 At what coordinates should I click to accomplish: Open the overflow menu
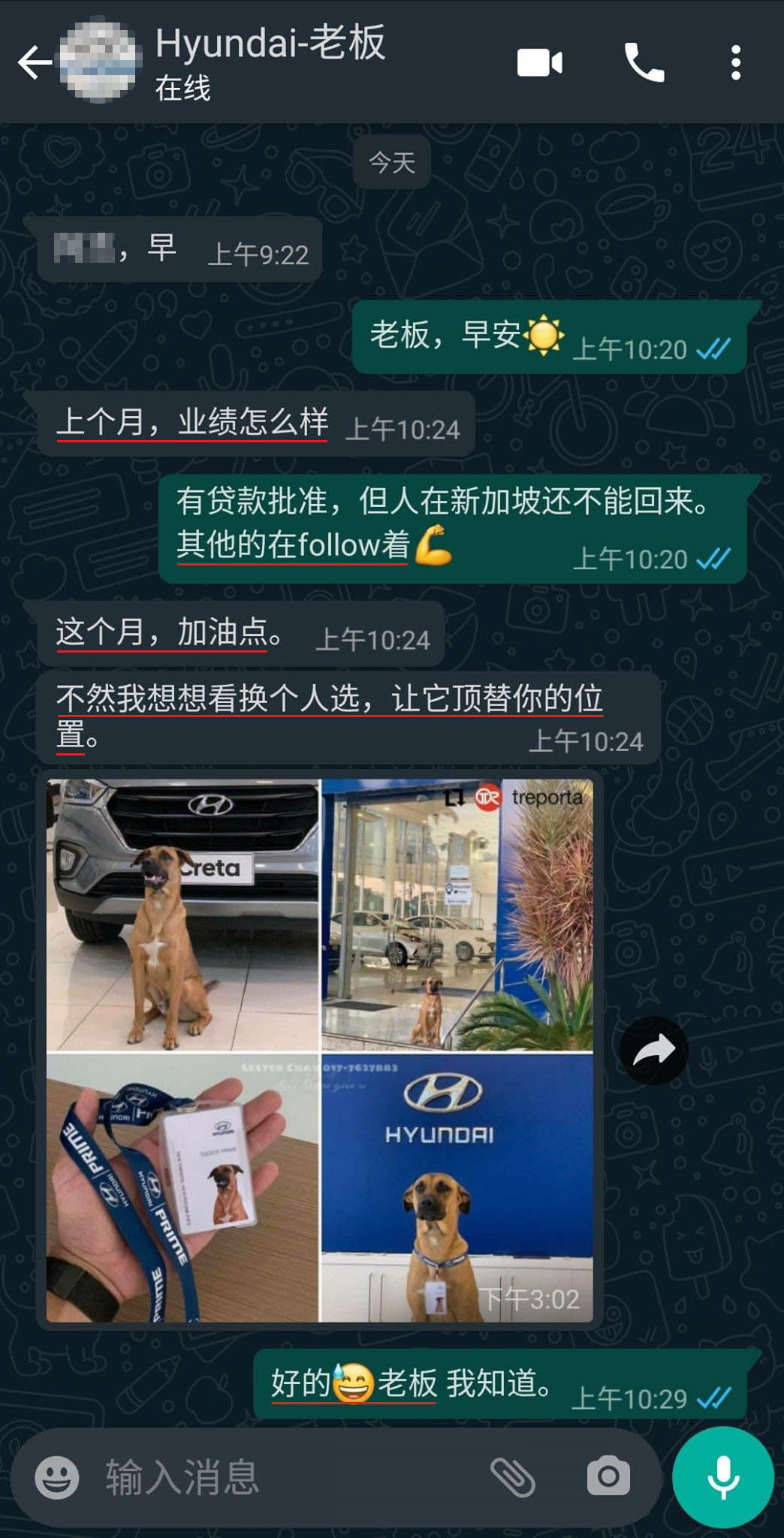click(736, 62)
